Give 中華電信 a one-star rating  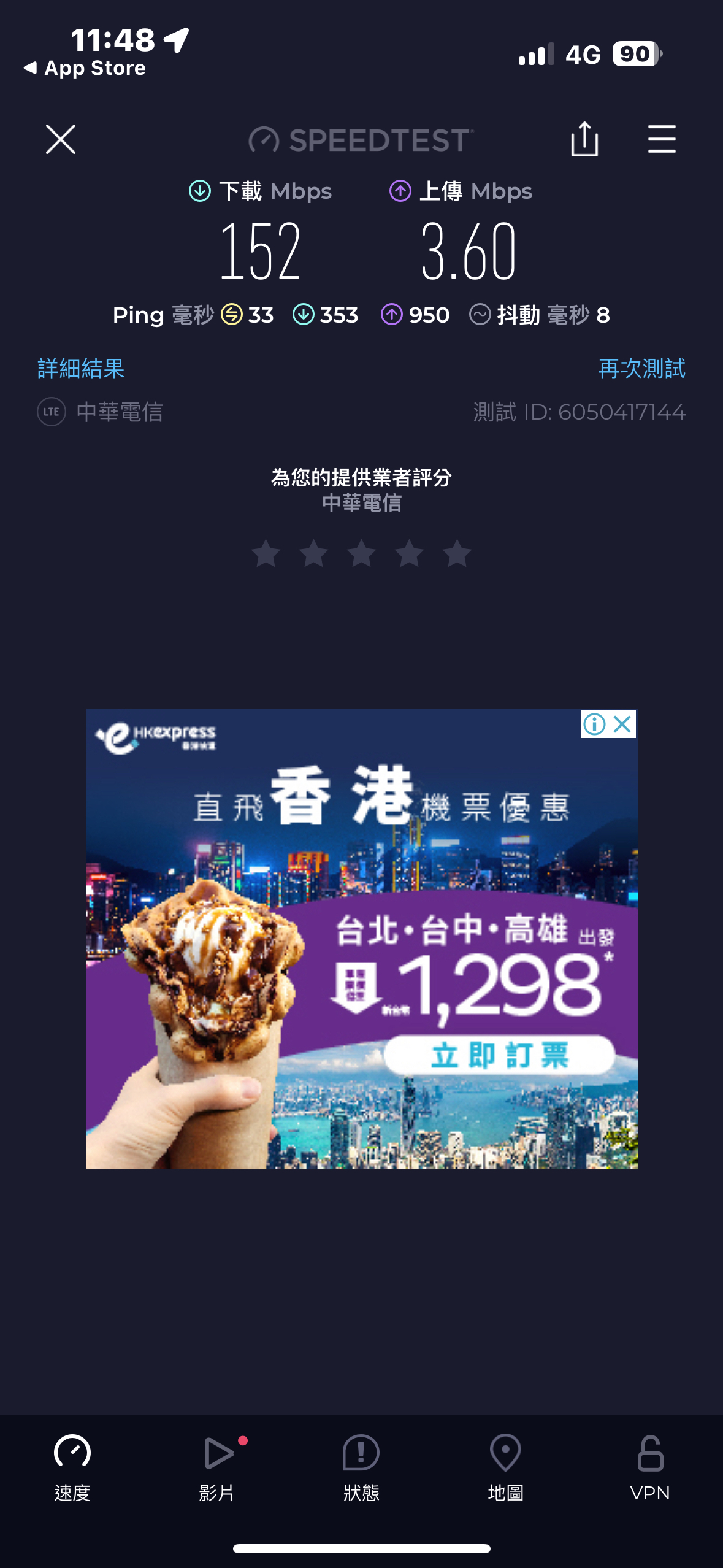click(266, 554)
